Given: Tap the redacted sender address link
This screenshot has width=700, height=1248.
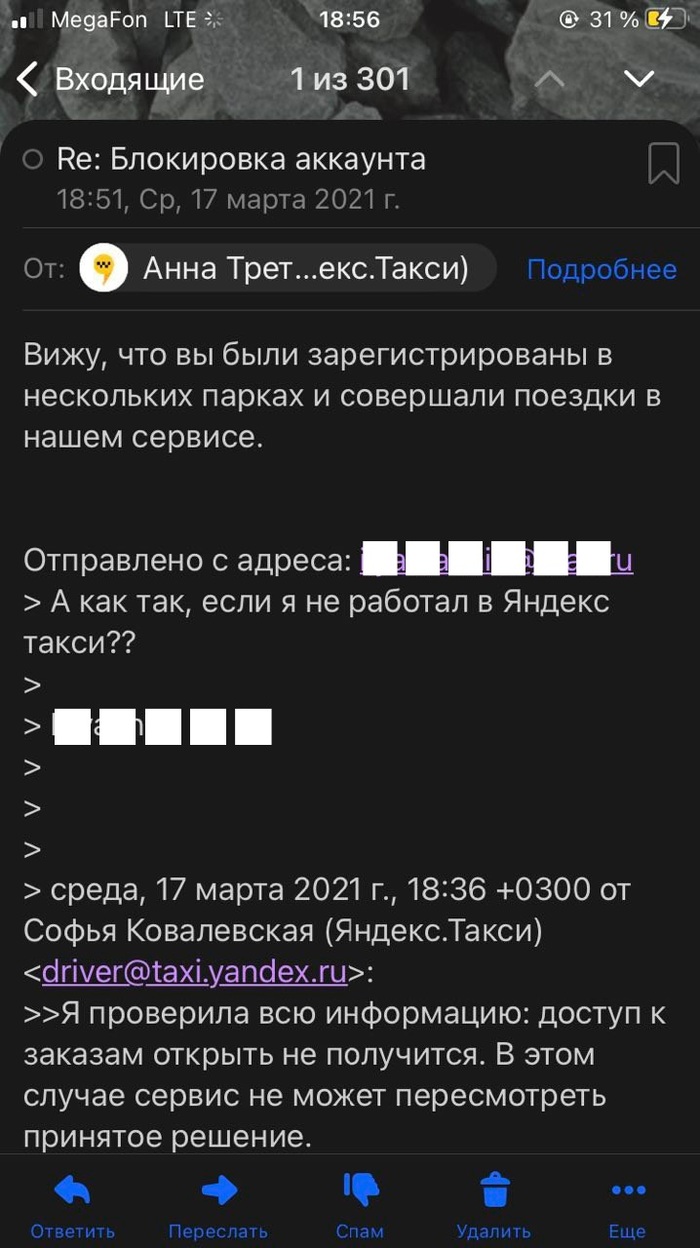Looking at the screenshot, I should pyautogui.click(x=496, y=560).
